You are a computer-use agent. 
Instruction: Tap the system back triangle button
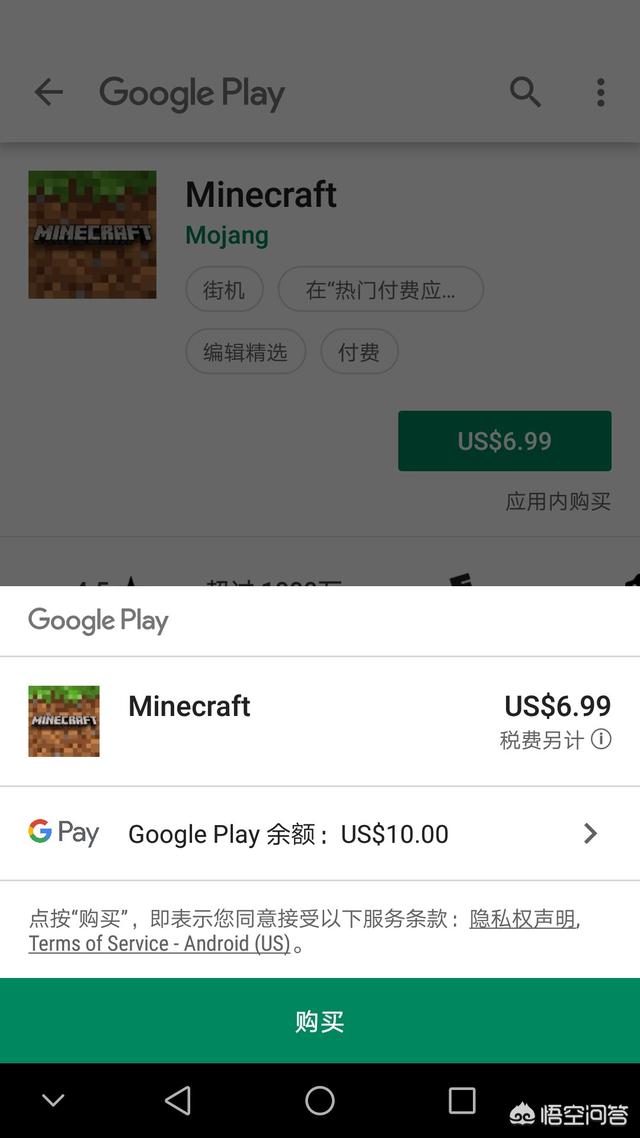[178, 1100]
